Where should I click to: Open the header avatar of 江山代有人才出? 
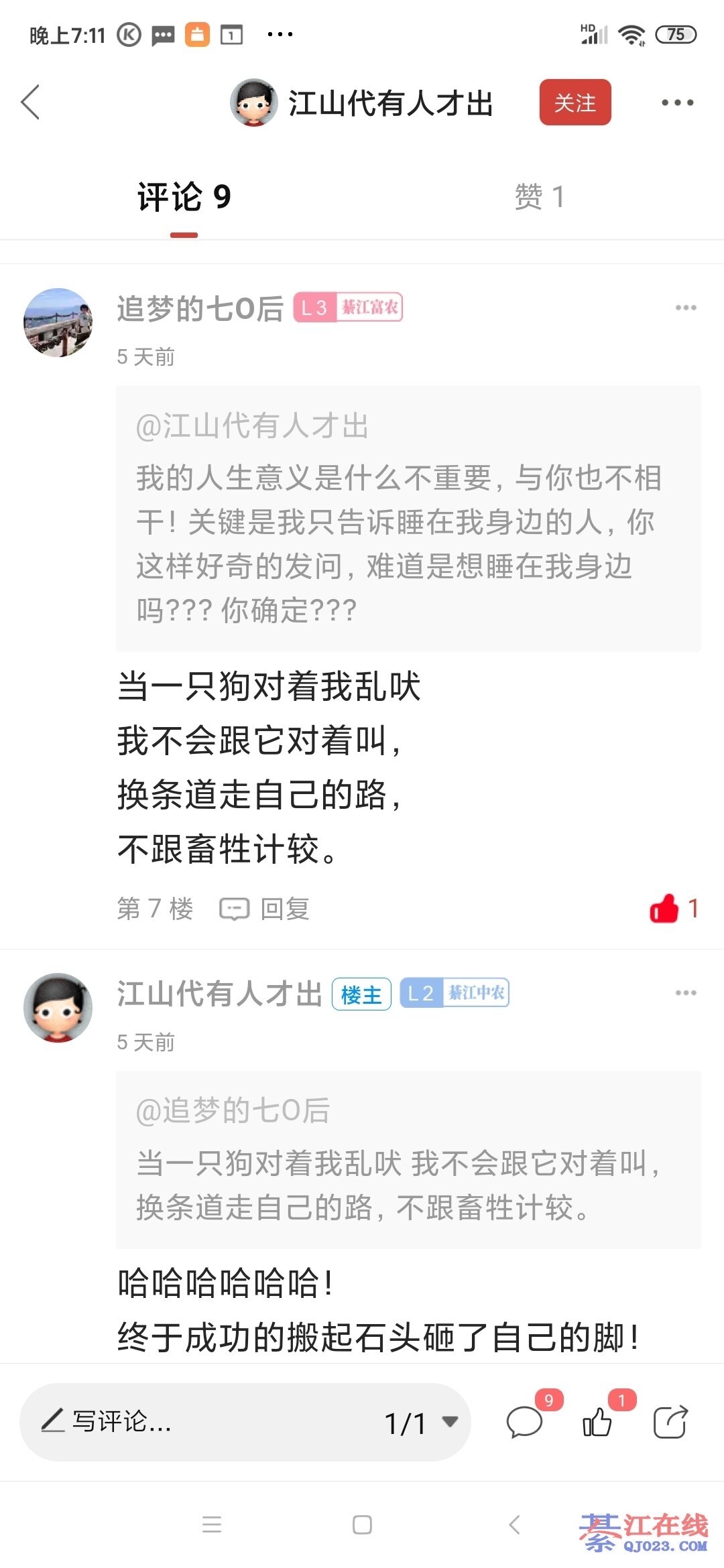(x=254, y=103)
